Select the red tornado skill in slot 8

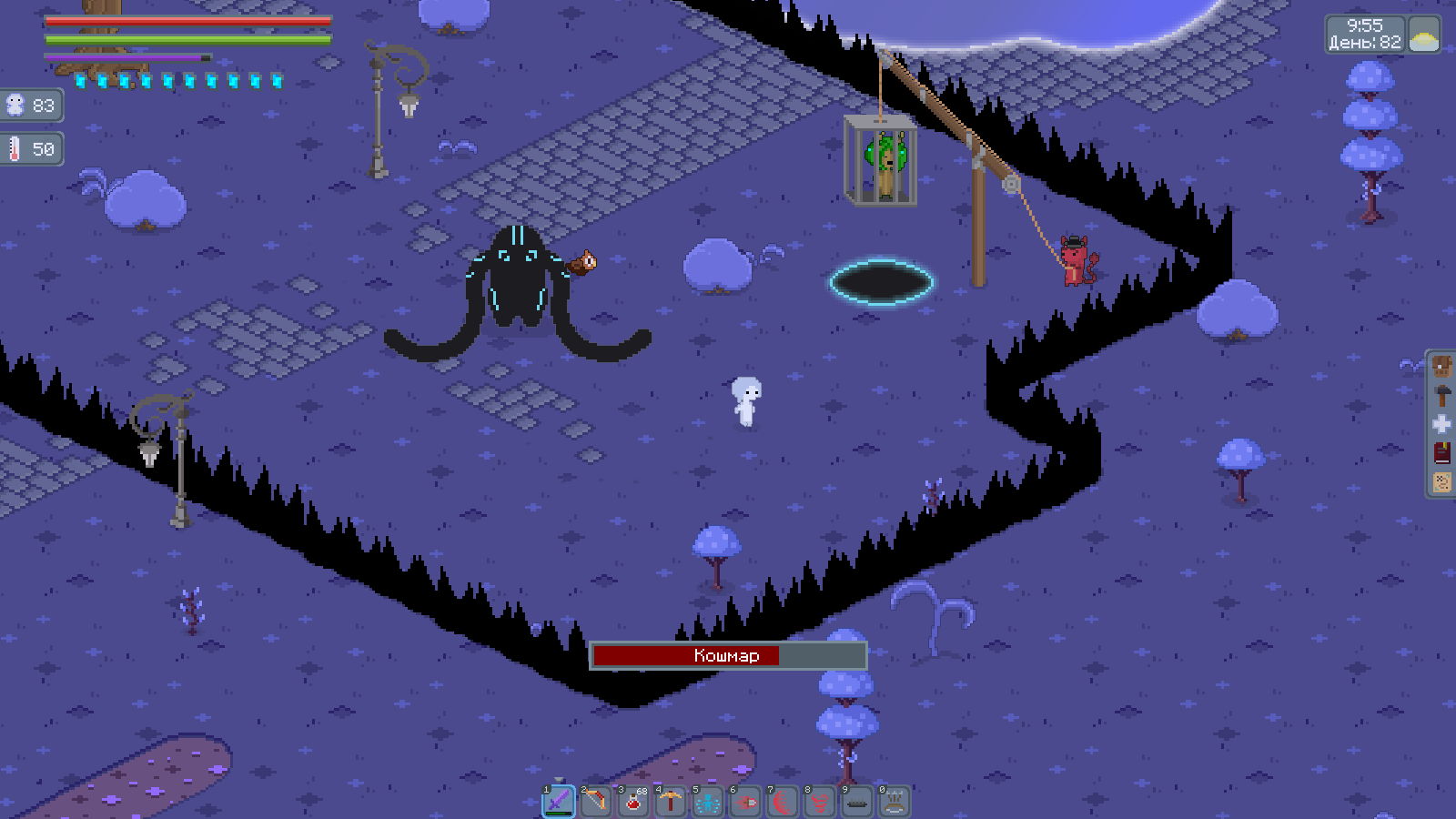pos(820,802)
